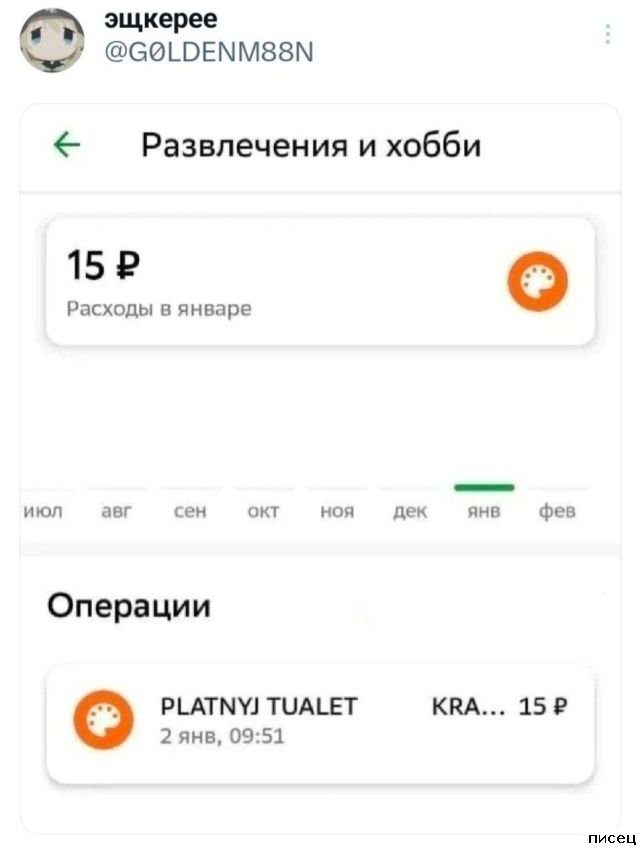This screenshot has width=640, height=848.
Task: Open the tweet's overflow menu
Action: click(x=609, y=35)
